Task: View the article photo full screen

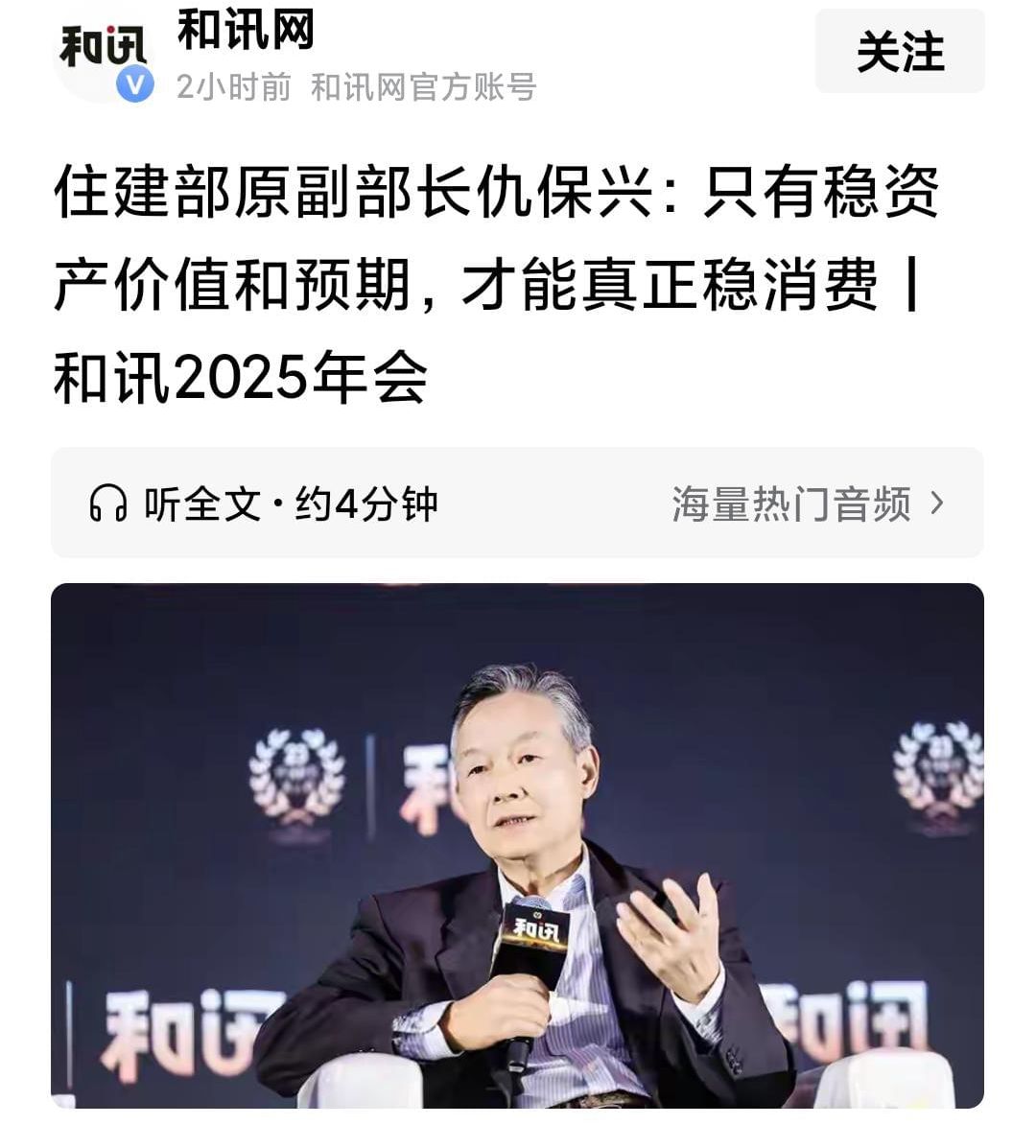Action: pos(517,845)
